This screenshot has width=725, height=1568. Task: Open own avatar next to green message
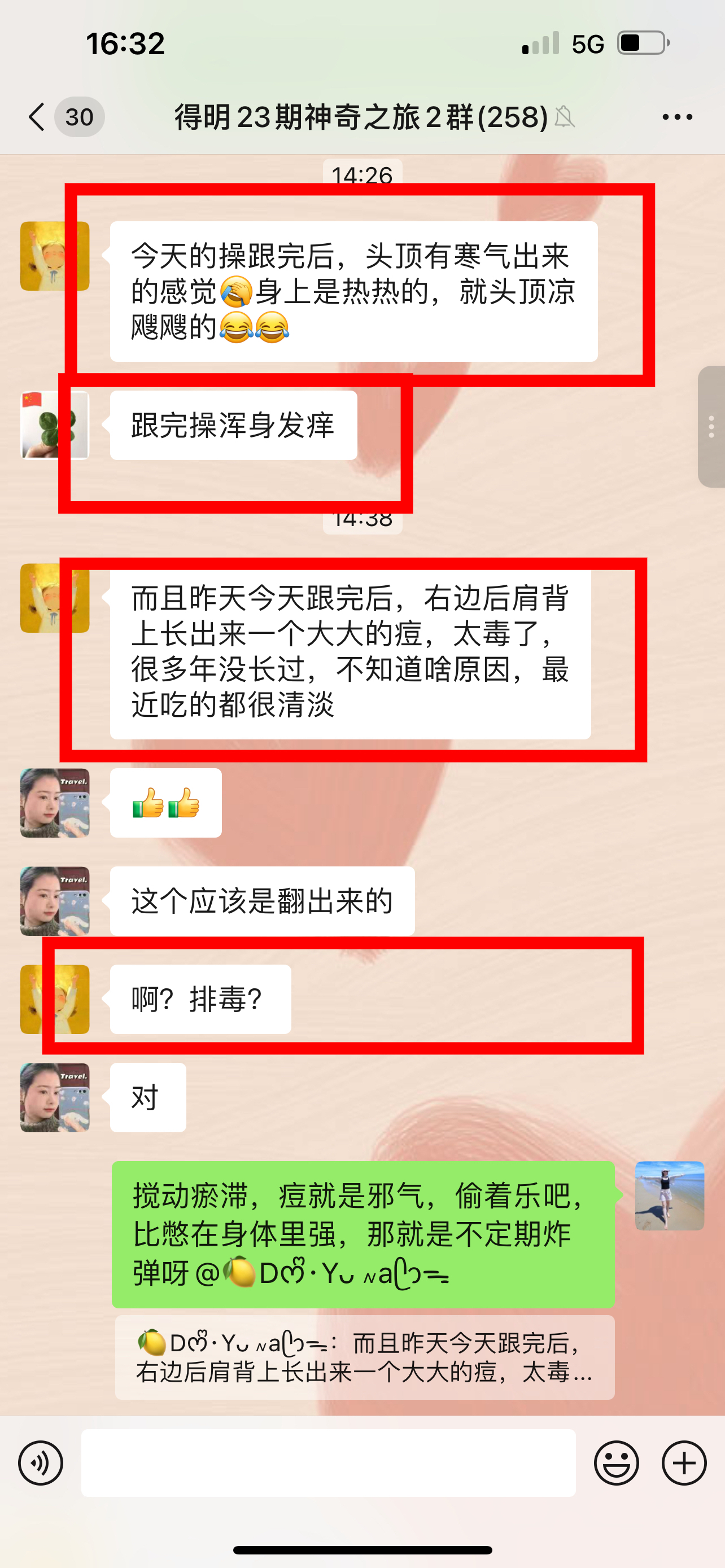coord(669,1195)
